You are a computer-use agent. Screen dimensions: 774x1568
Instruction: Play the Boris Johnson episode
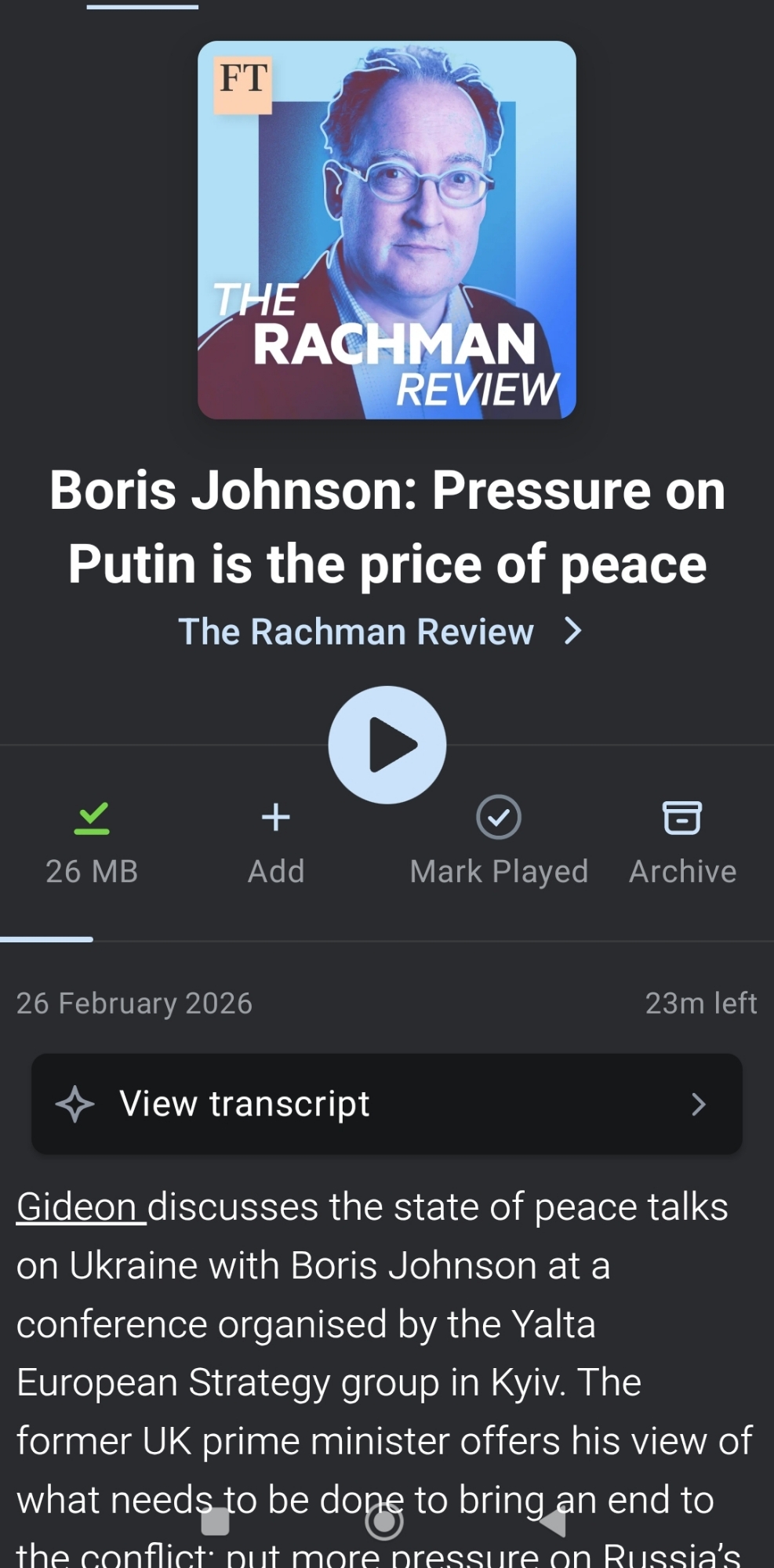click(387, 745)
